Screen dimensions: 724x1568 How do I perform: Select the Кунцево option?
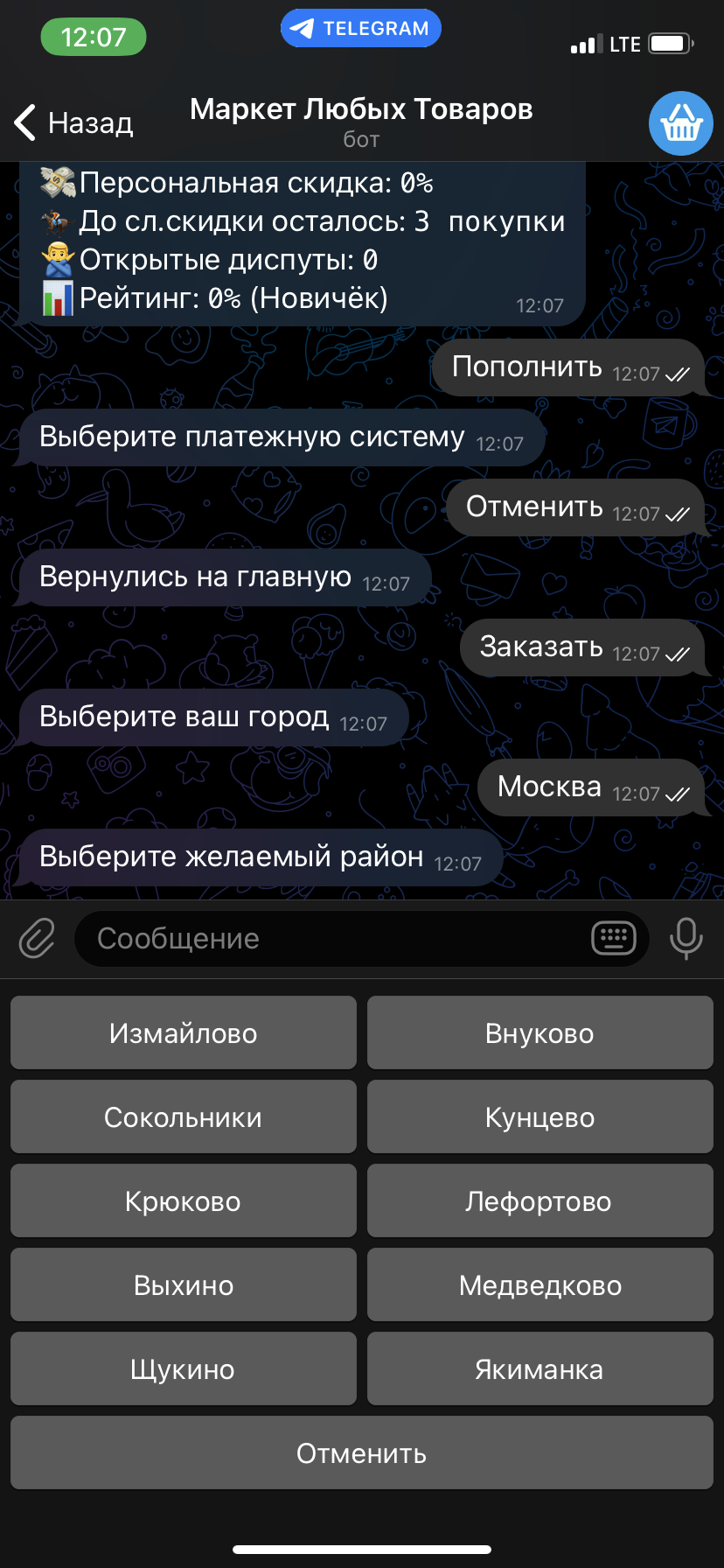540,1117
